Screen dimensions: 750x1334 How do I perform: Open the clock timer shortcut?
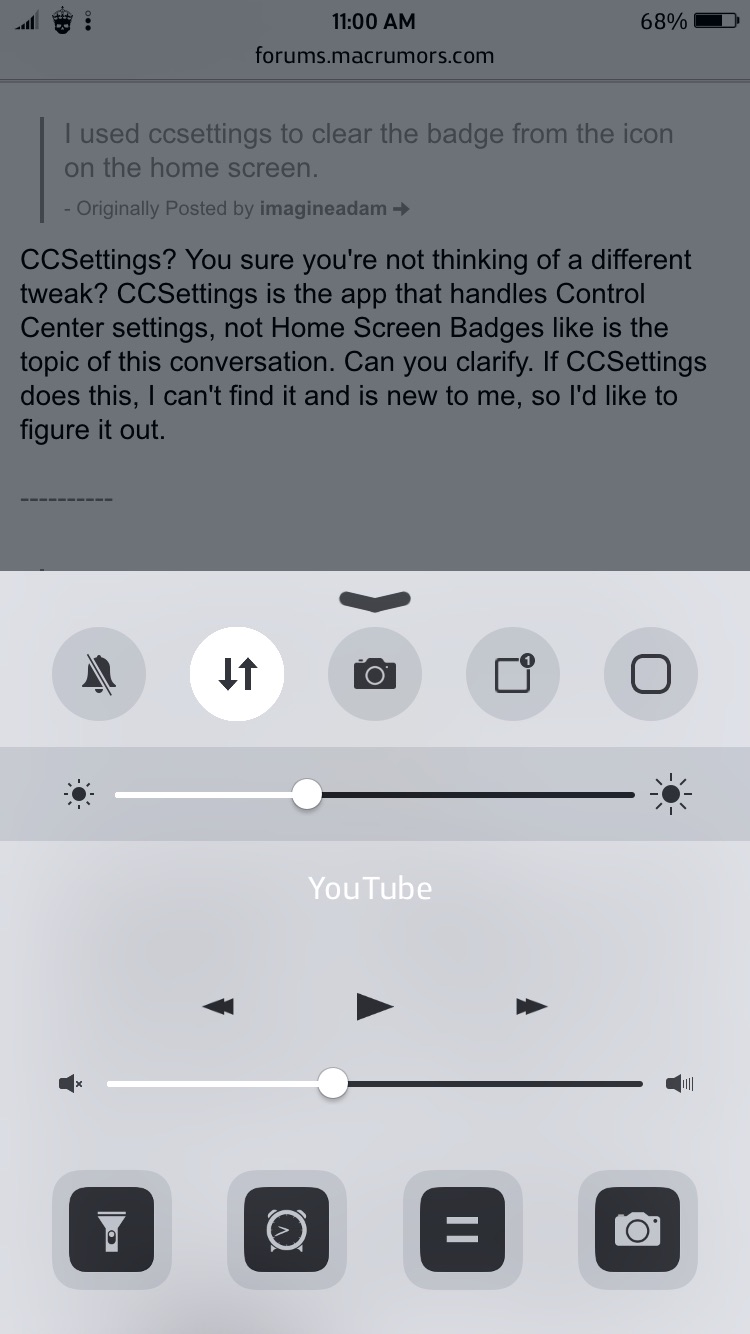[x=287, y=1229]
